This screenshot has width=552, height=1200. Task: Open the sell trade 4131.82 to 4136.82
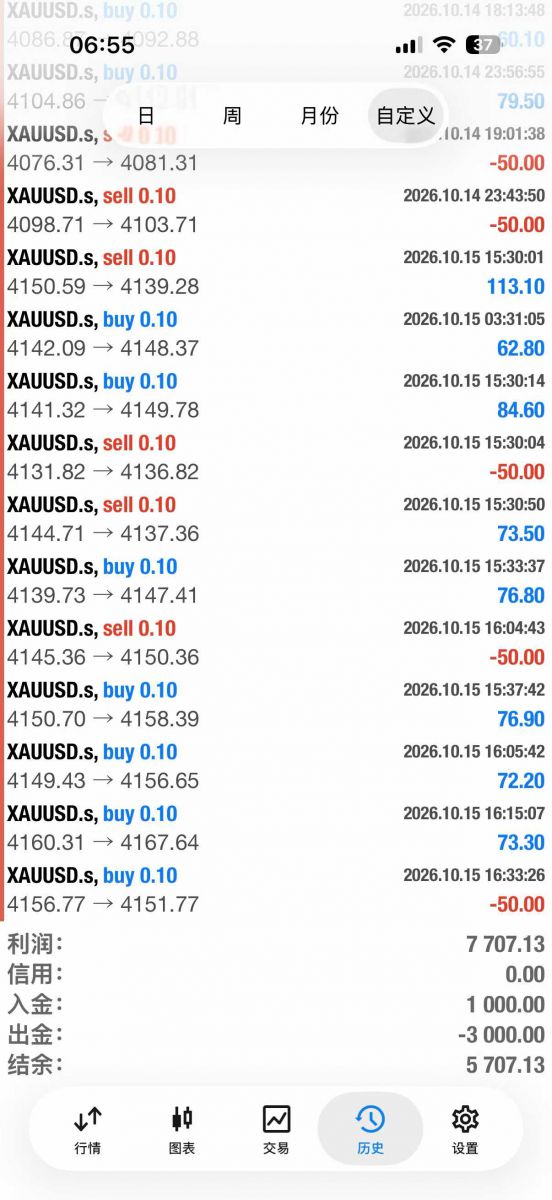pyautogui.click(x=276, y=458)
